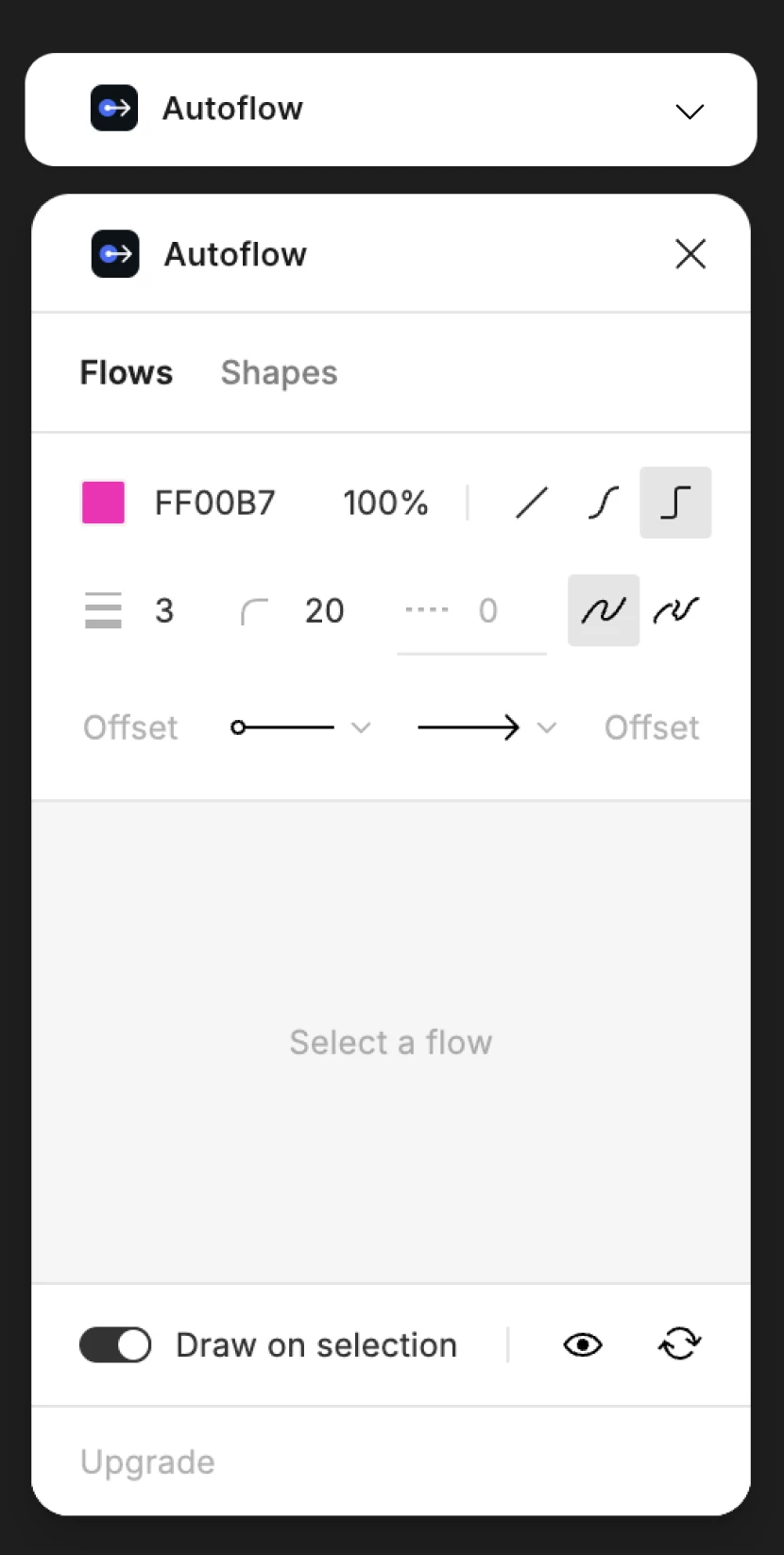784x1555 pixels.
Task: Choose the elbow step line style
Action: (x=675, y=503)
